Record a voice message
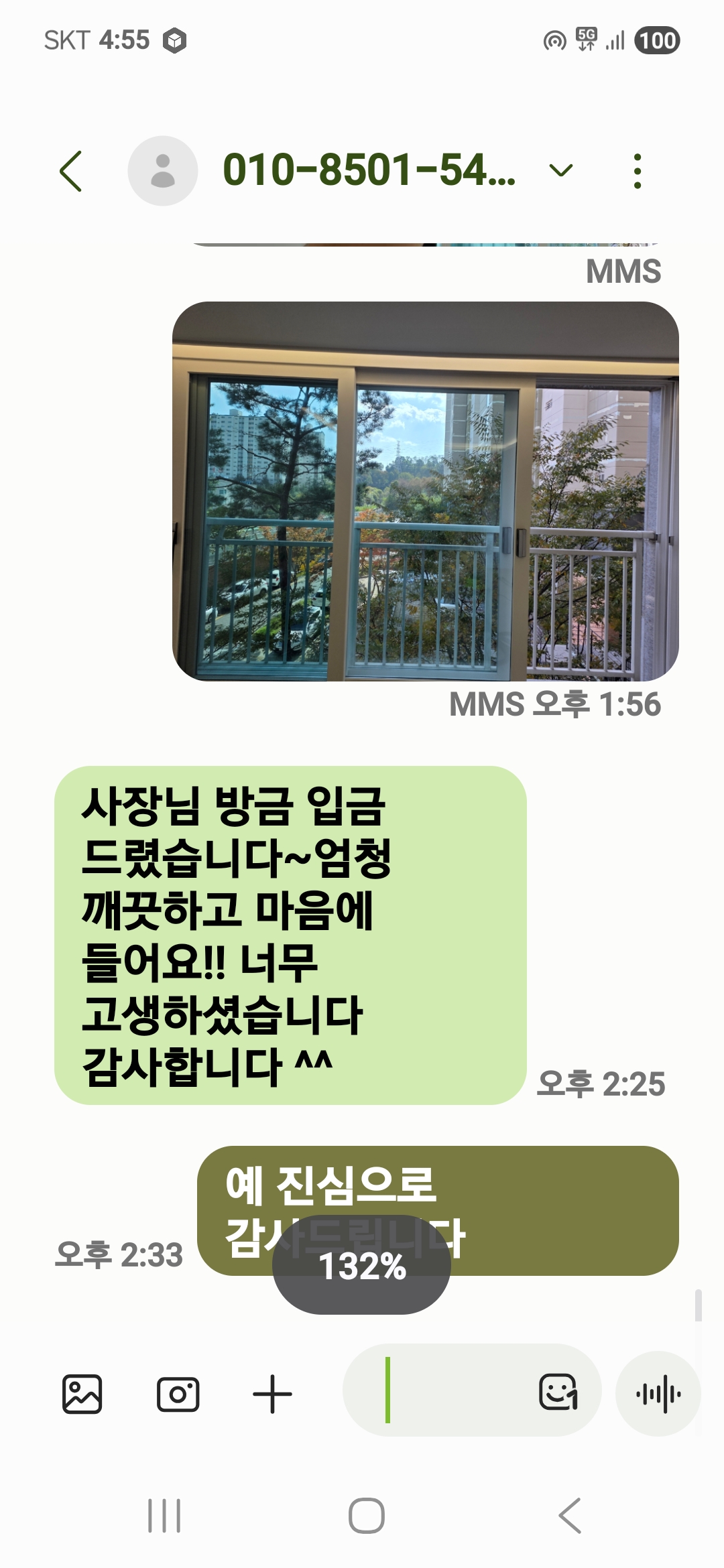This screenshot has width=724, height=1568. [x=658, y=1394]
